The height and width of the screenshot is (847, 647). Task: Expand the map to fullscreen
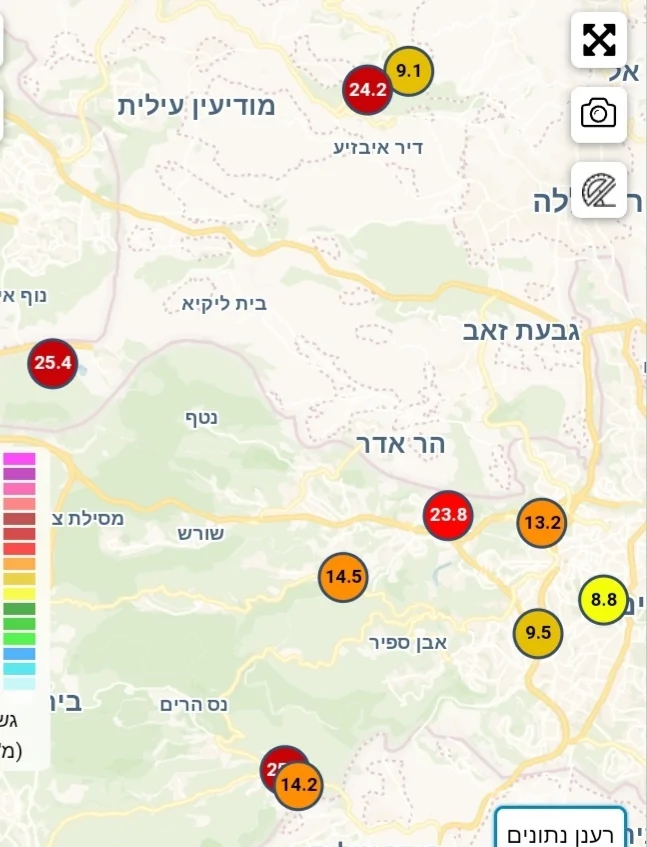tap(598, 40)
